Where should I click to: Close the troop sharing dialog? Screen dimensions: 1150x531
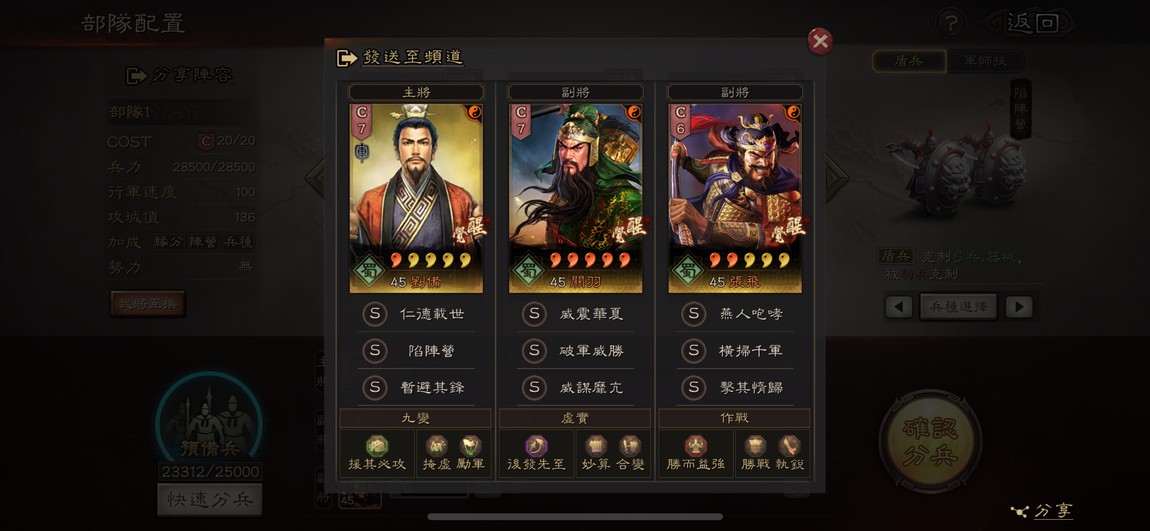tap(820, 41)
